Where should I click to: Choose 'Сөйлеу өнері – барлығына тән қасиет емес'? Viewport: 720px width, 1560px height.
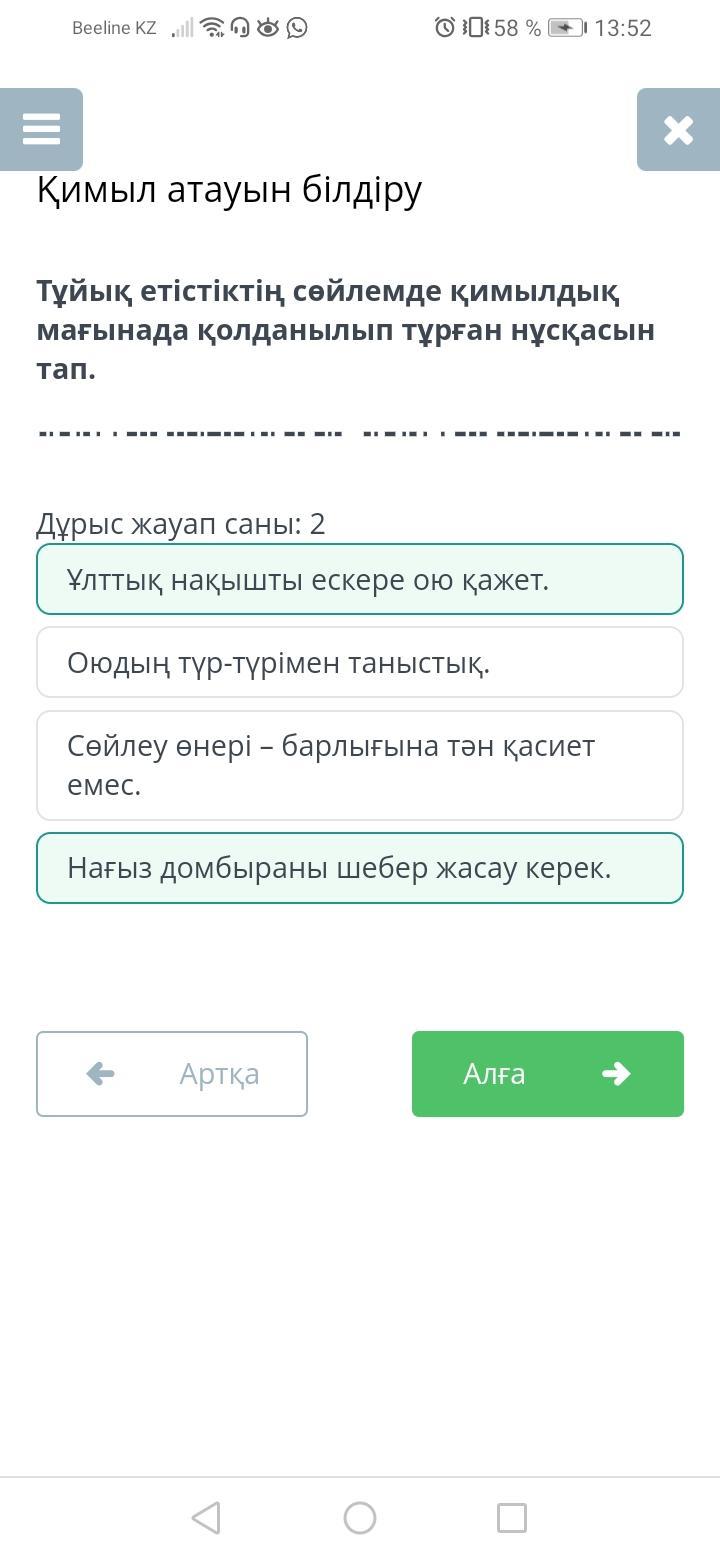point(360,765)
